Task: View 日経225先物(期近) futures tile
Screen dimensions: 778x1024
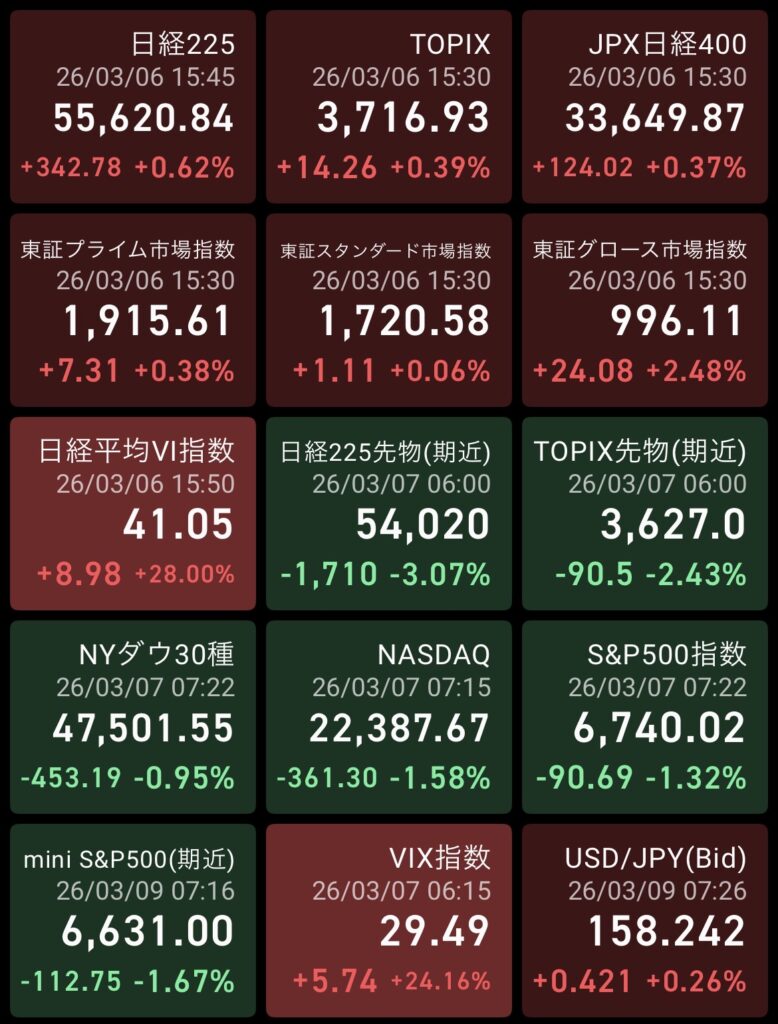Action: (389, 514)
